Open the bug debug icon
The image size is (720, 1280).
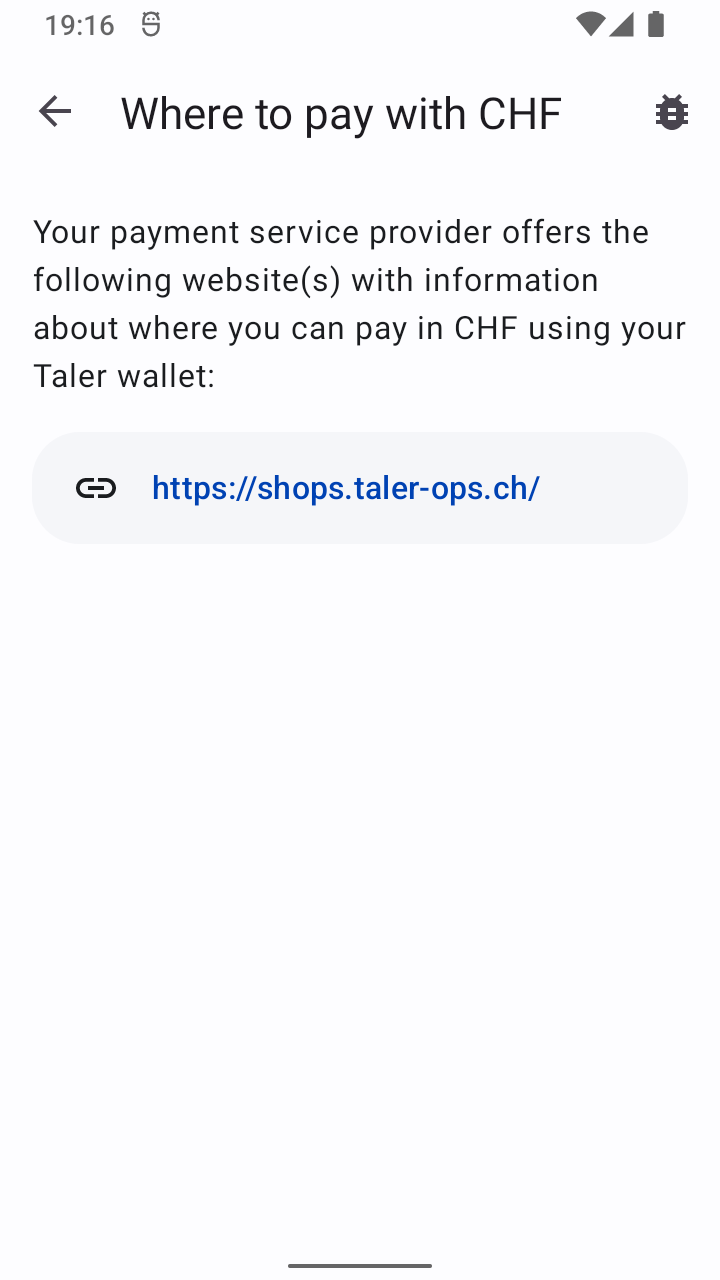[x=671, y=112]
